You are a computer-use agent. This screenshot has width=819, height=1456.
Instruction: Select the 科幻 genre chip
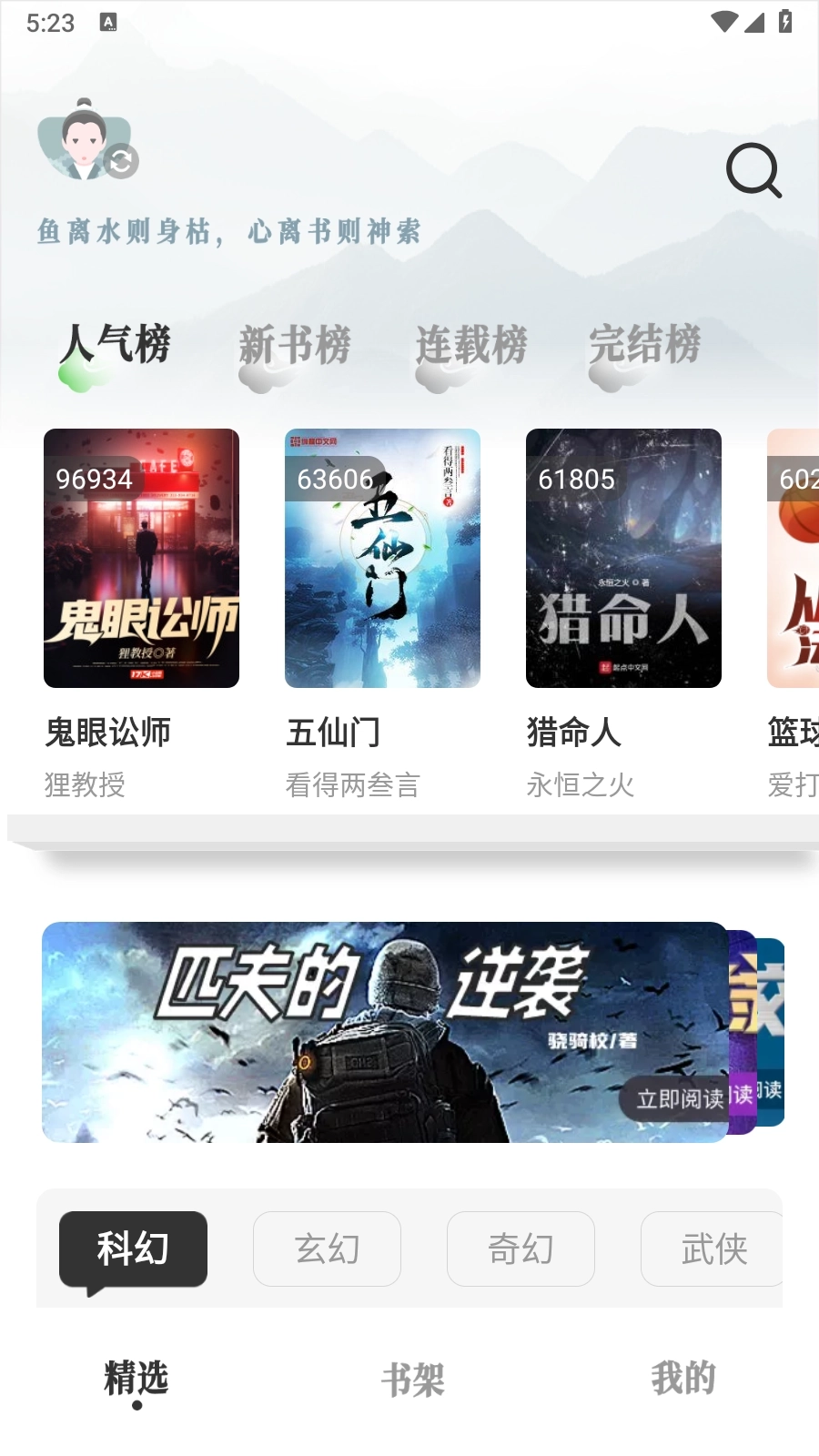133,1249
